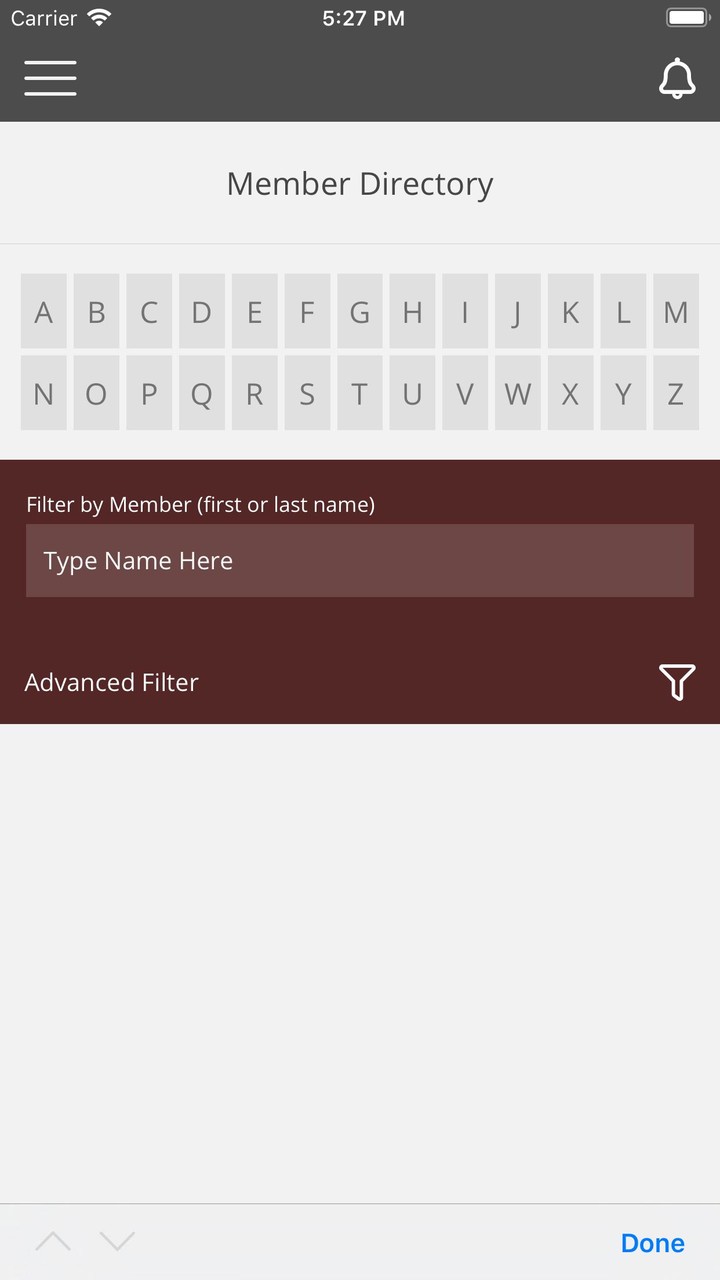Filter members by letter A
The height and width of the screenshot is (1280, 720).
click(43, 312)
